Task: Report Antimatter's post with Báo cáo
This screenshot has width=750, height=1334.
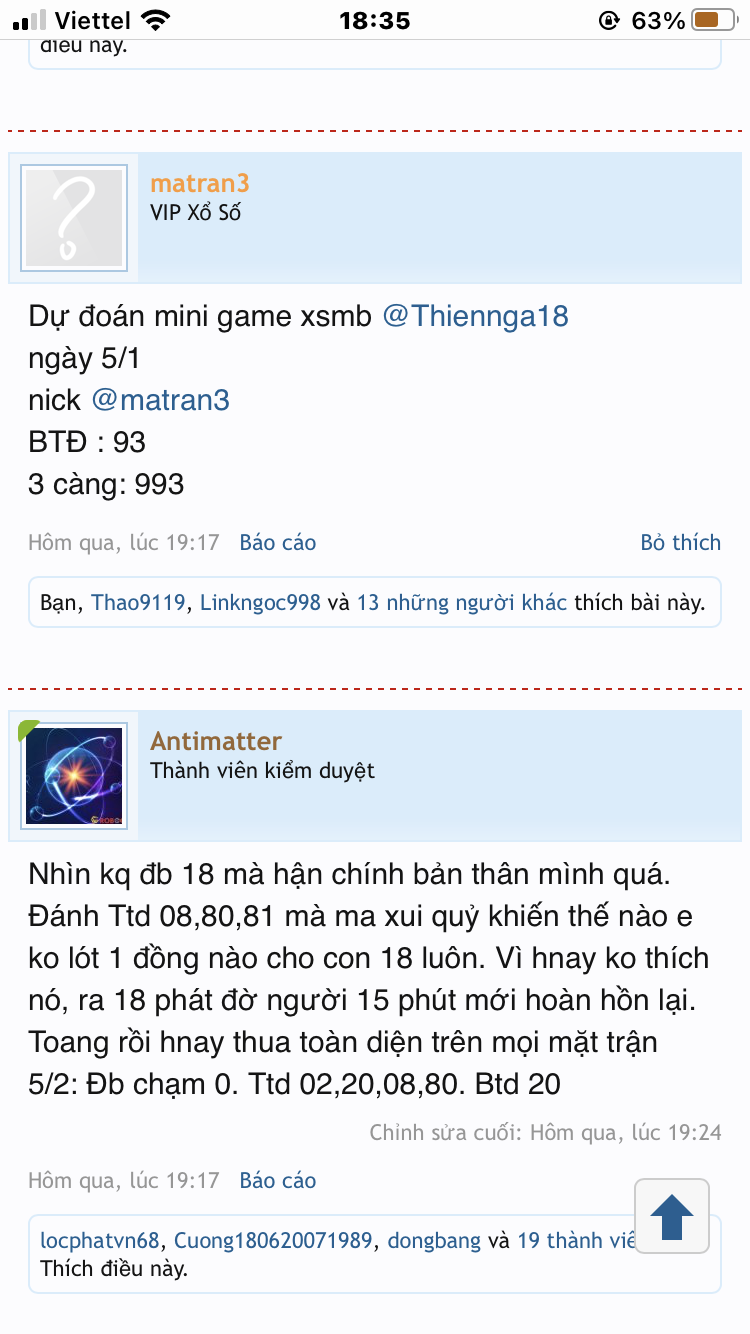Action: click(278, 1181)
